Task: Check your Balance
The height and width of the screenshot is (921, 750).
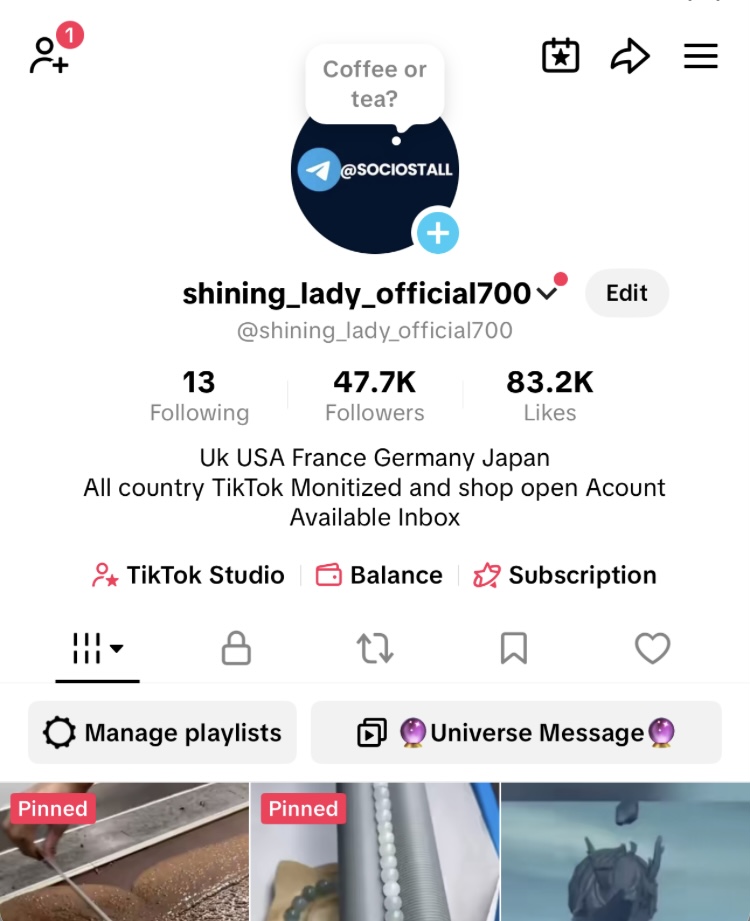Action: (382, 575)
